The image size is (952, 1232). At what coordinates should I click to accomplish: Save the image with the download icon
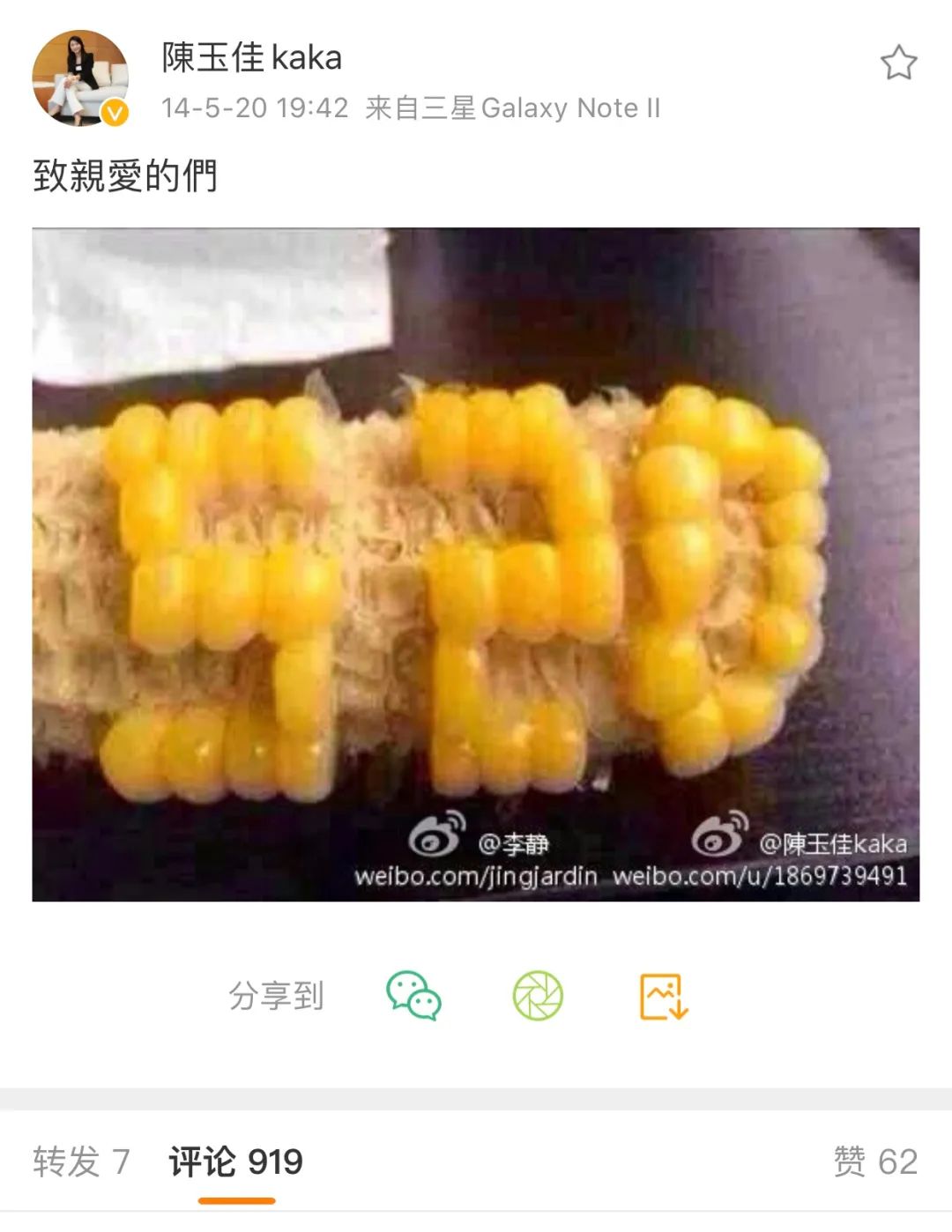point(663,996)
